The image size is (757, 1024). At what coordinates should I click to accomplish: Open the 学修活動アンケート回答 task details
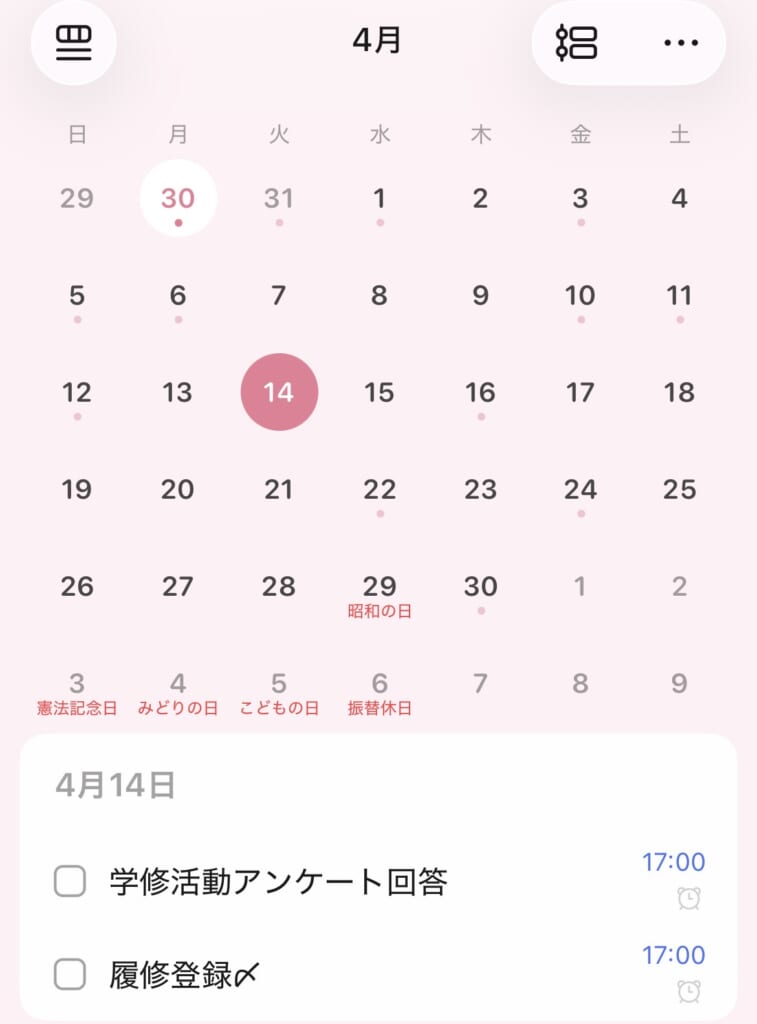280,882
